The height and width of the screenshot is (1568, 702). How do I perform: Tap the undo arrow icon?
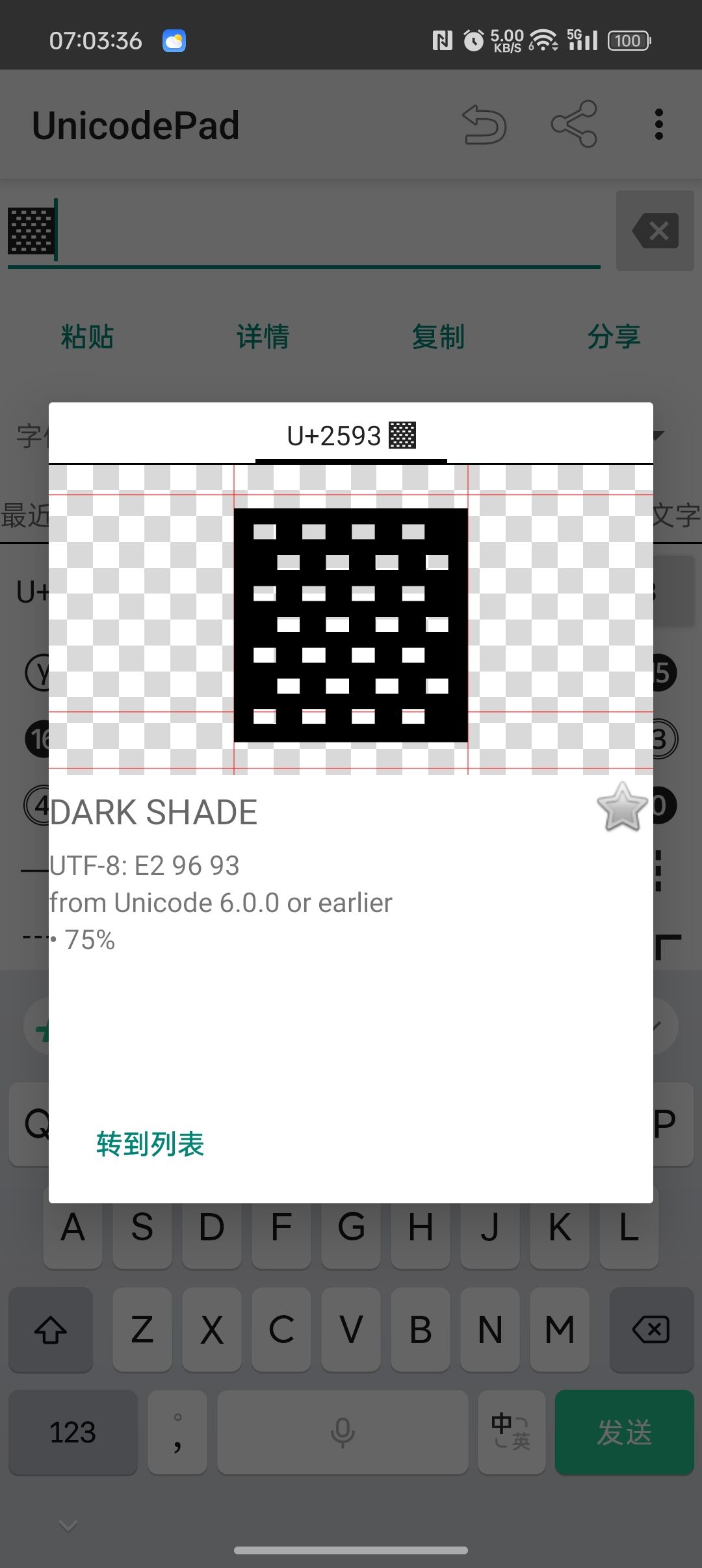pyautogui.click(x=484, y=124)
